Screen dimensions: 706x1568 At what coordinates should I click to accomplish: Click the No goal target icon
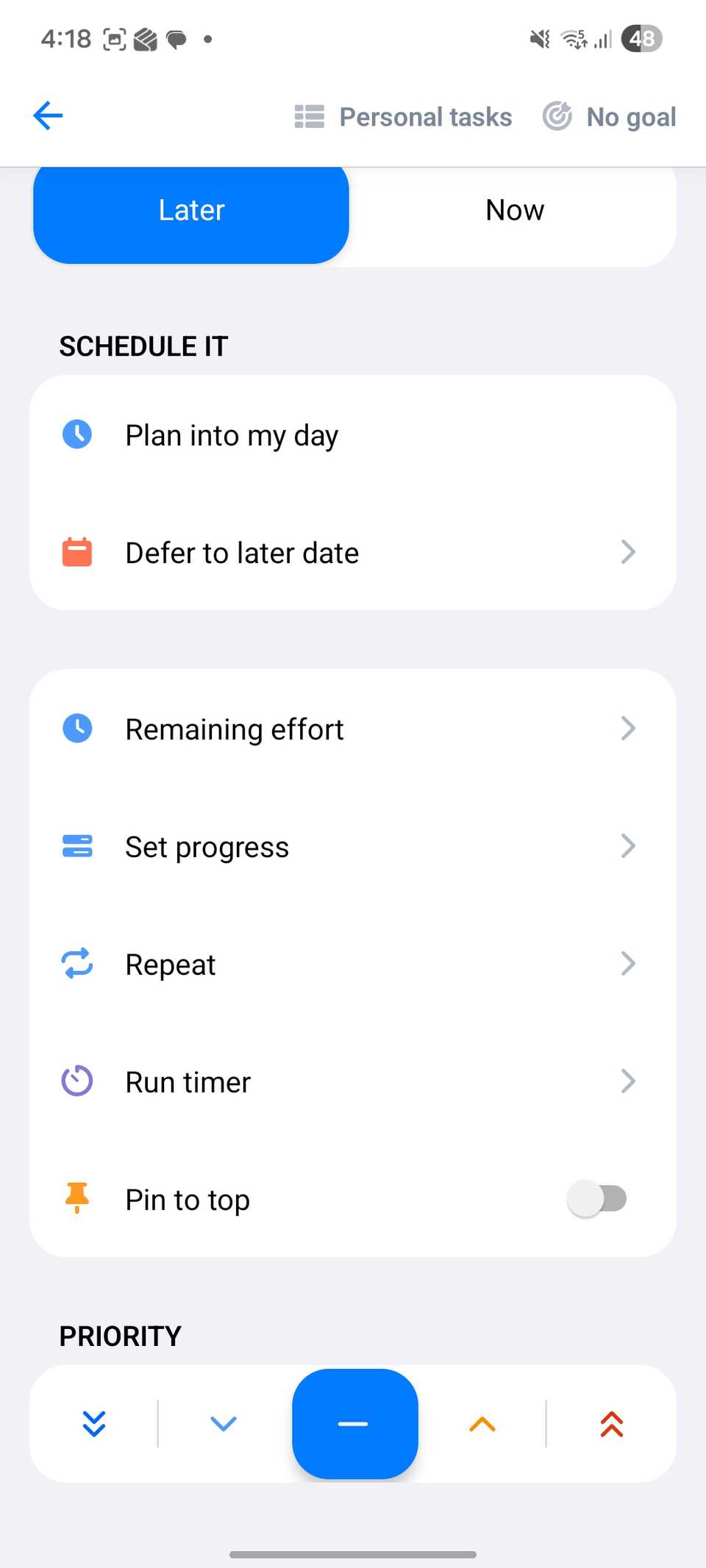(x=557, y=115)
